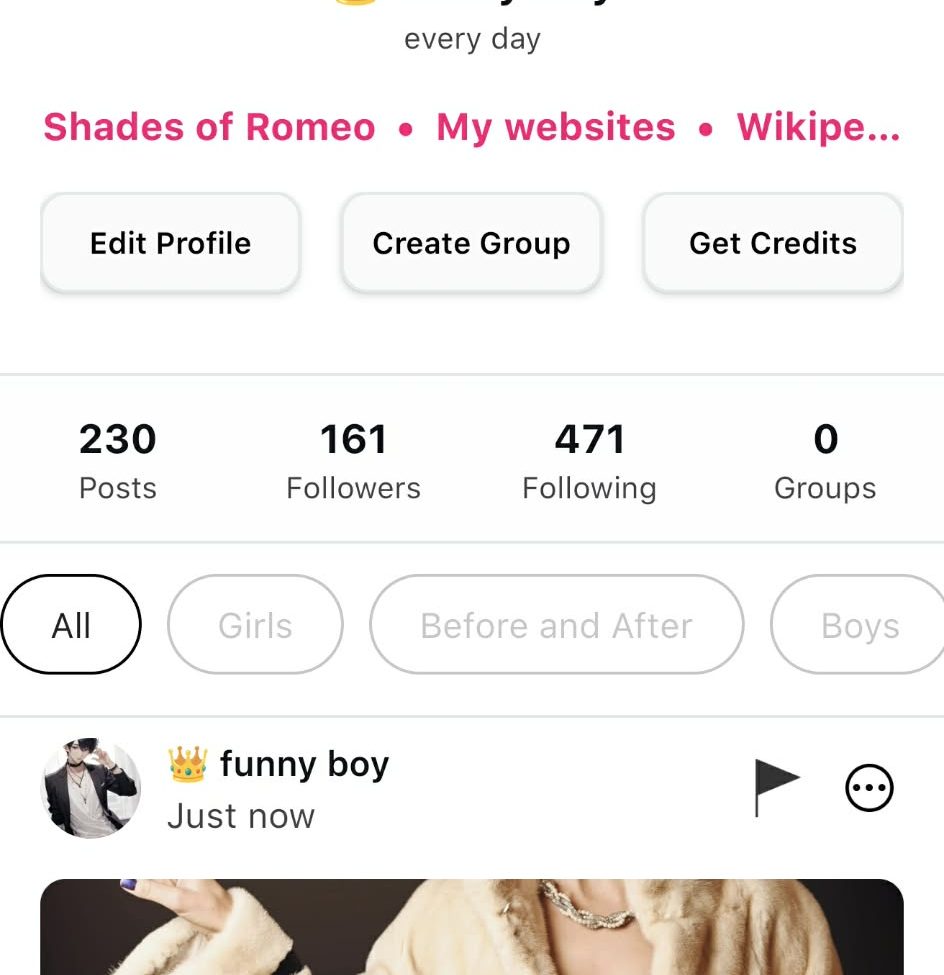Open Create Group

(471, 243)
